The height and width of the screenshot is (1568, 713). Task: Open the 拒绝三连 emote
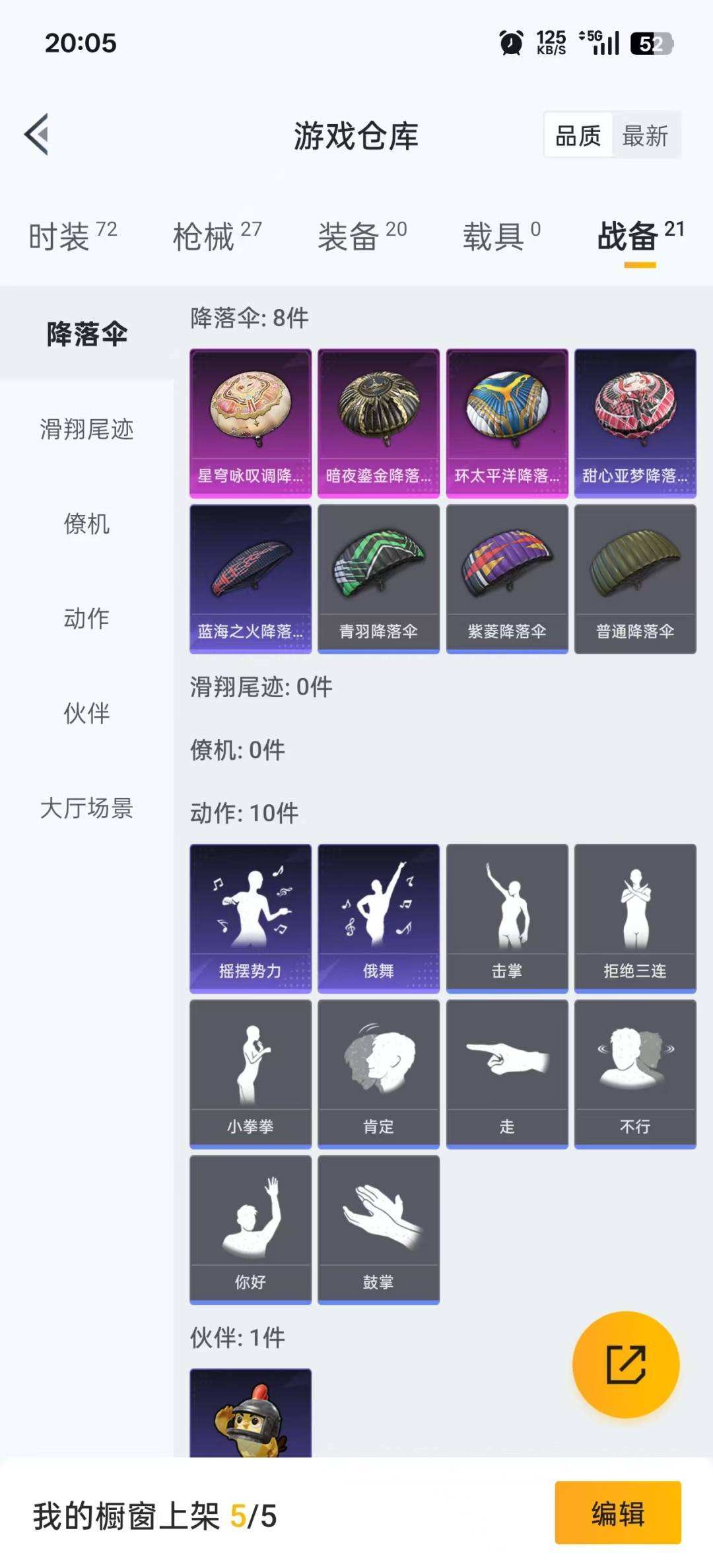(635, 918)
